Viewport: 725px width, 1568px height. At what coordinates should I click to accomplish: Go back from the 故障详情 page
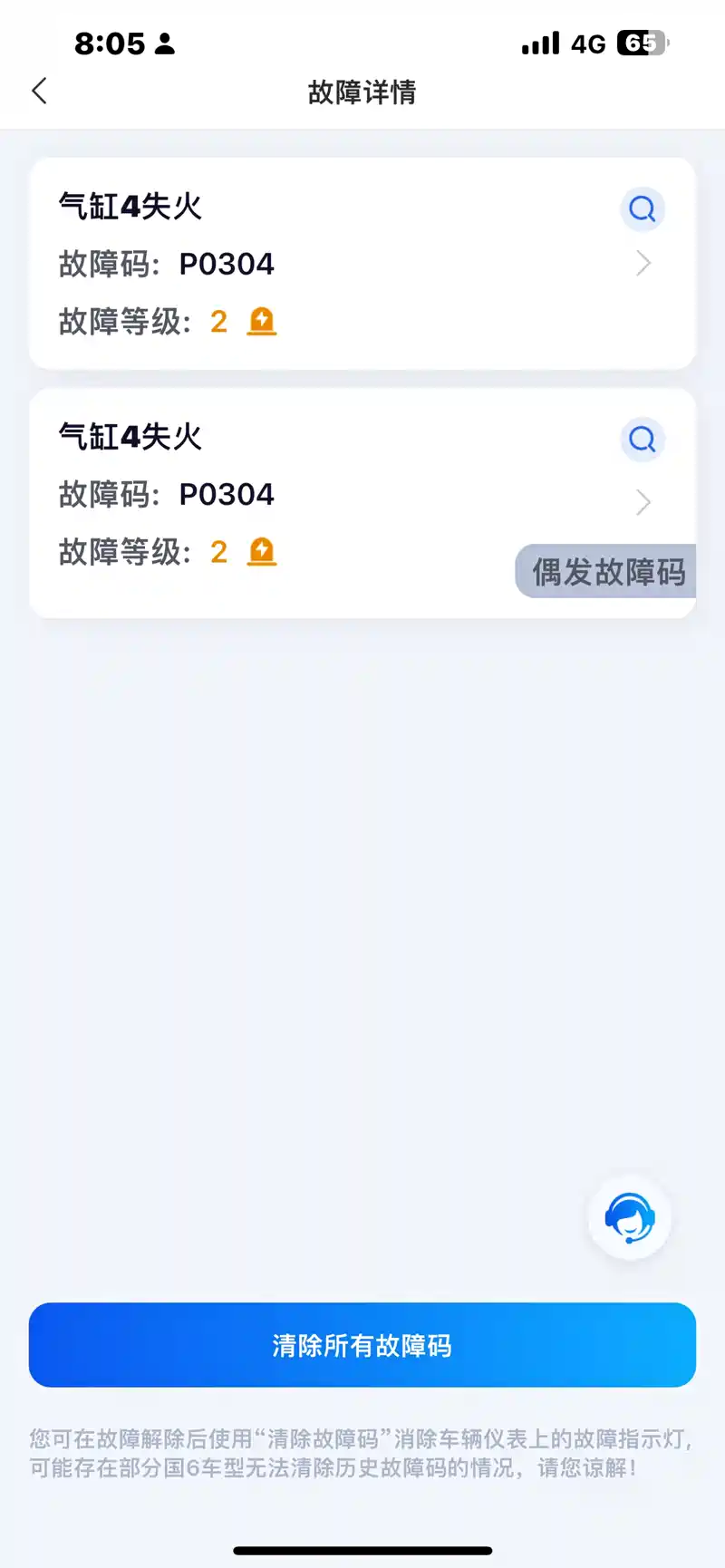coord(40,91)
